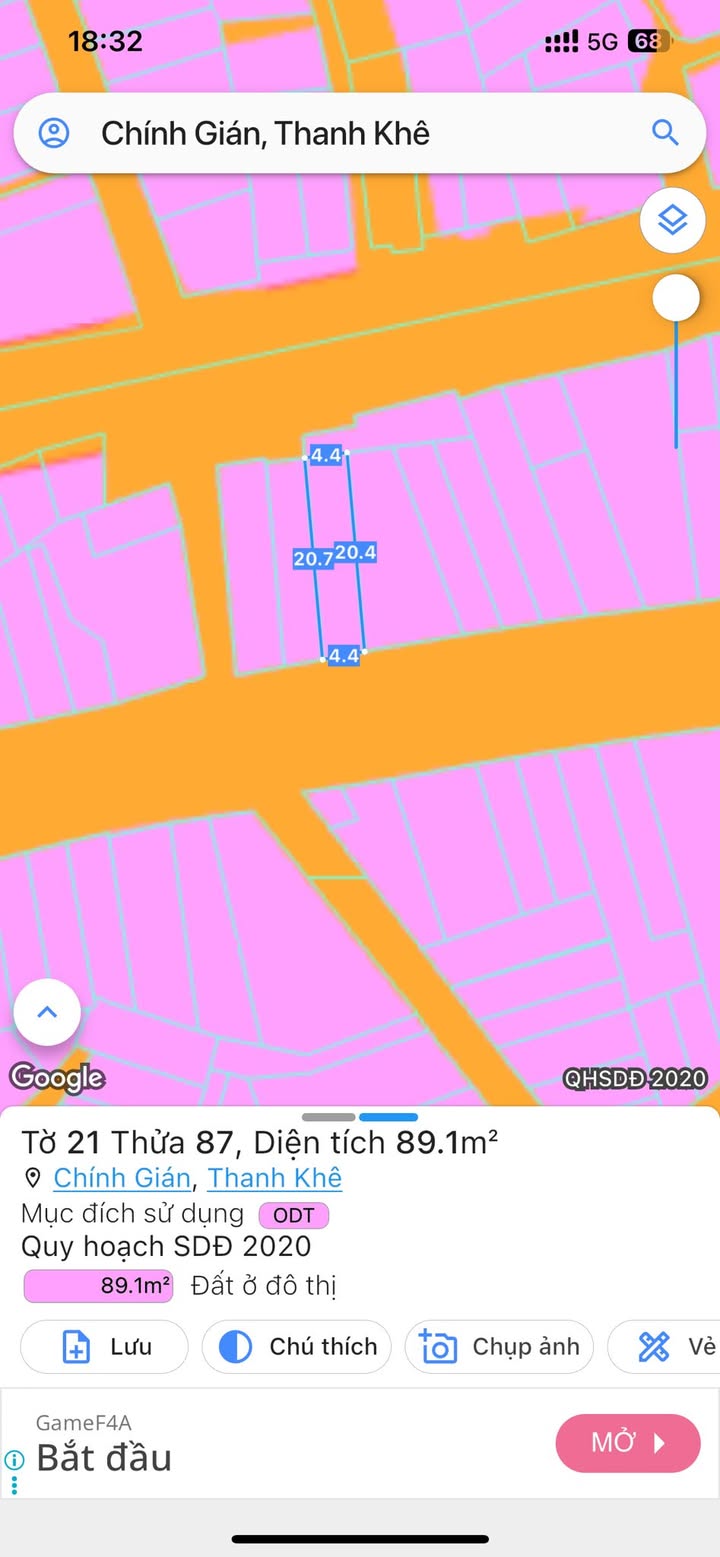
Task: Edit the Chính Gián, Thanh Khê search field
Action: pyautogui.click(x=360, y=133)
